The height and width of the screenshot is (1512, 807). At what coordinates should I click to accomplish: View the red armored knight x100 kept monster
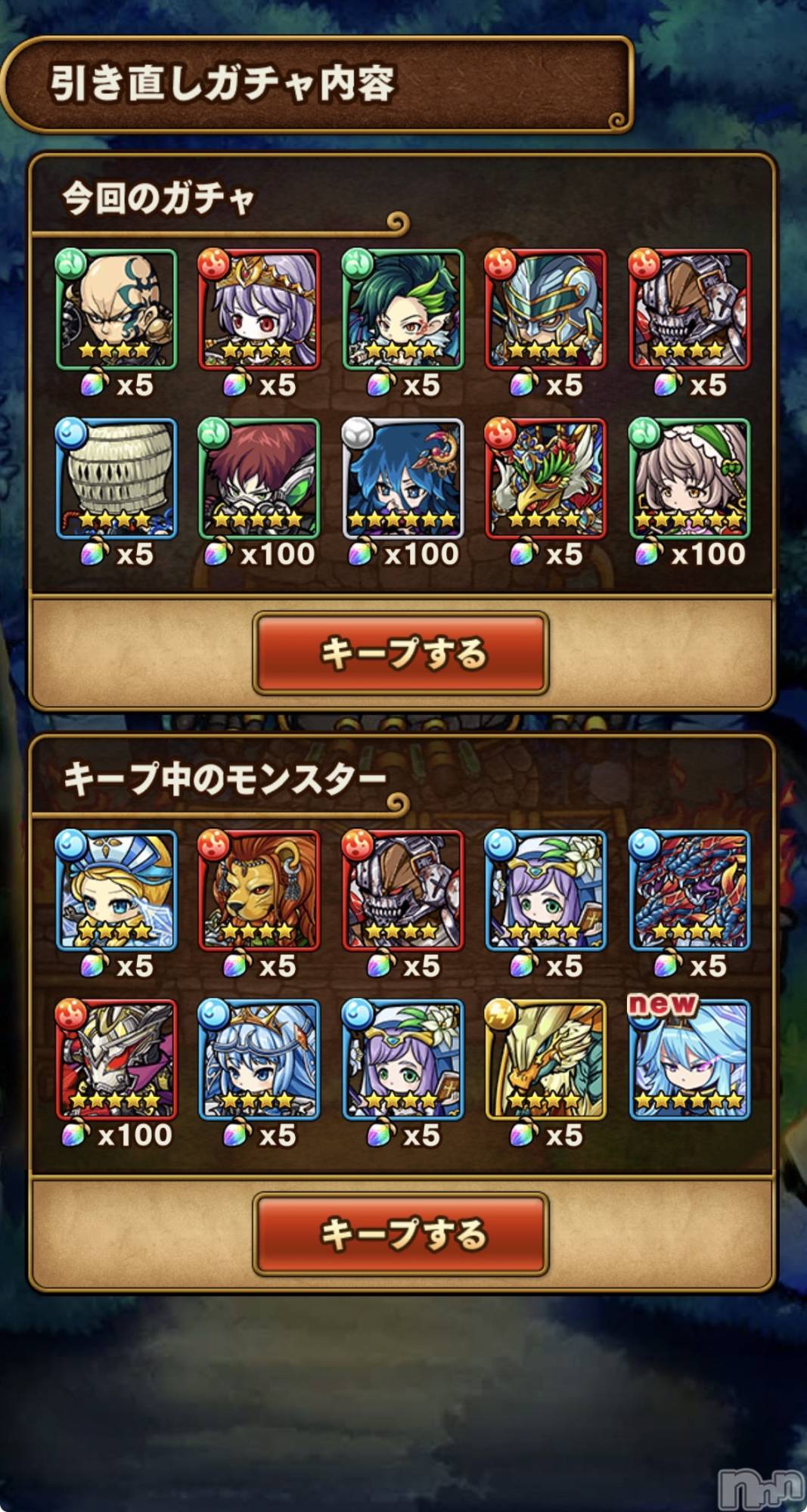116,1058
